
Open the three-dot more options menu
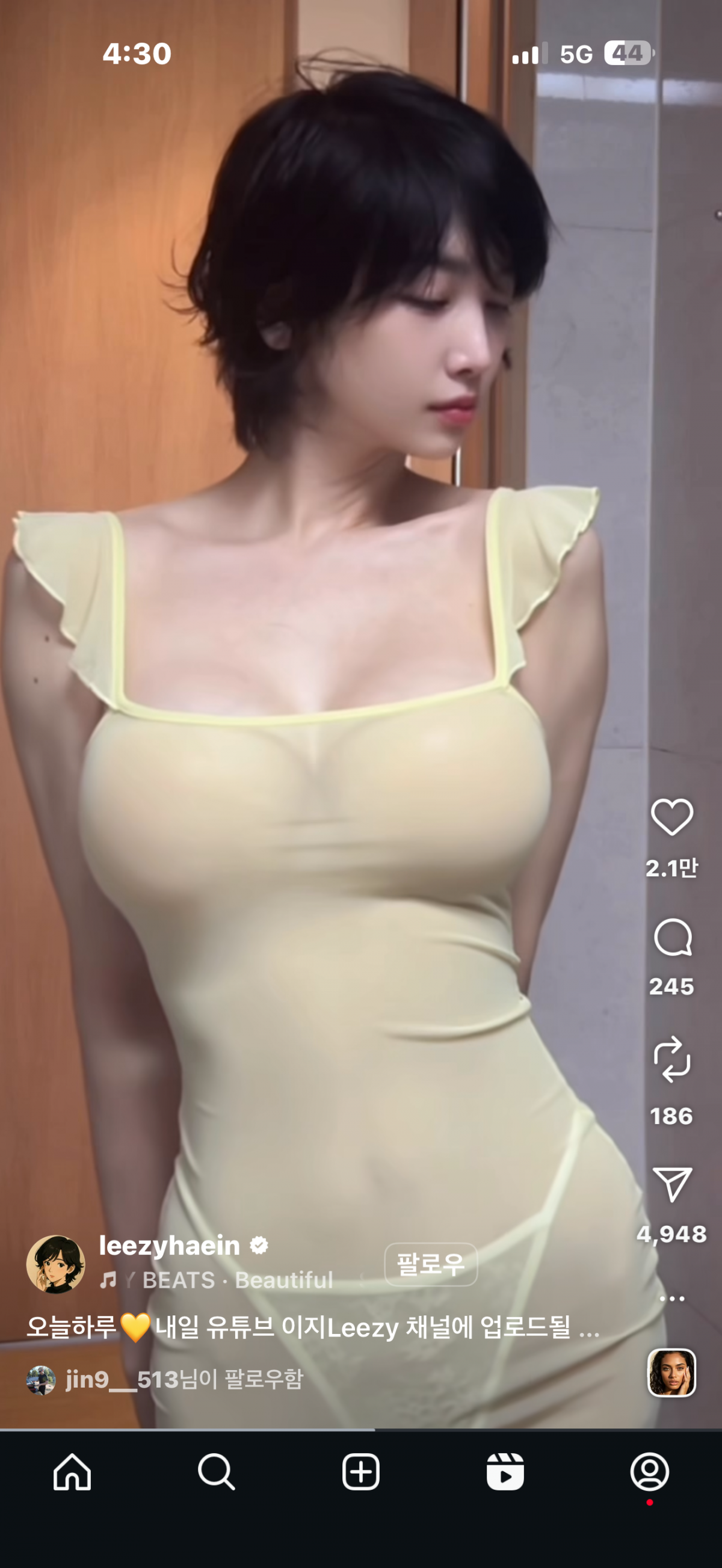pos(671,1299)
